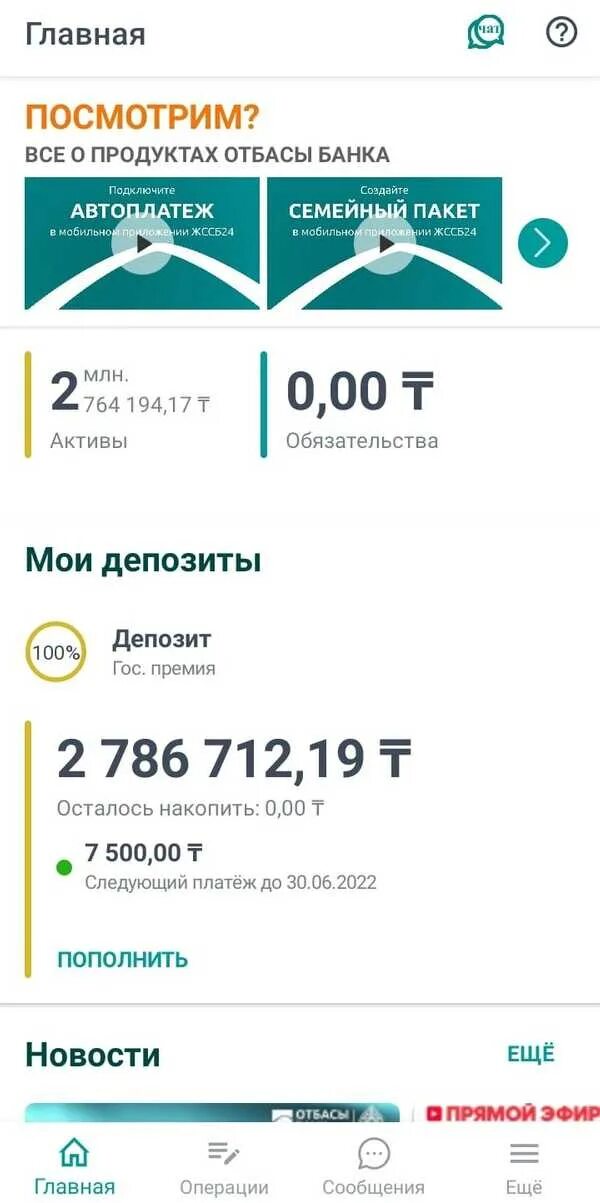This screenshot has width=600, height=1203.
Task: Switch to the Главная tab
Action: (x=74, y=1167)
